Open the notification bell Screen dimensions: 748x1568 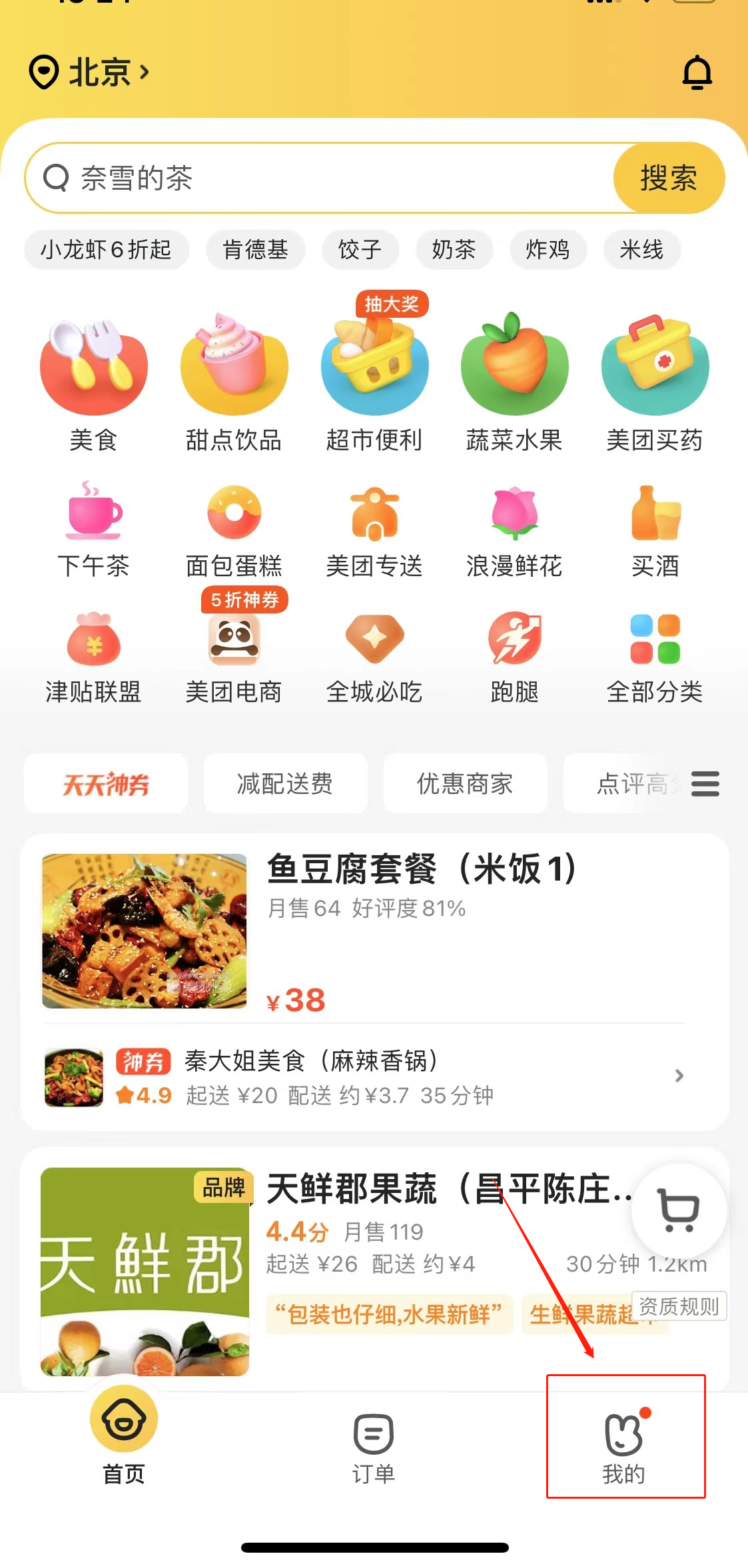point(697,72)
